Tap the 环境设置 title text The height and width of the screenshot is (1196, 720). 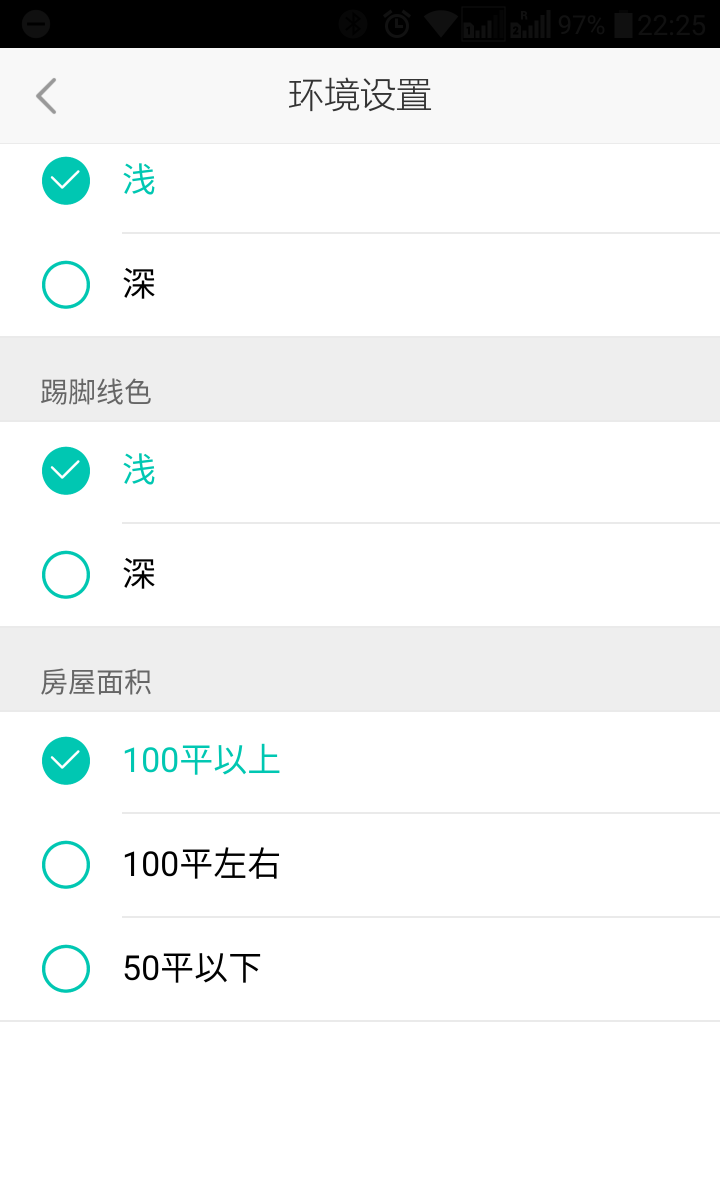360,95
